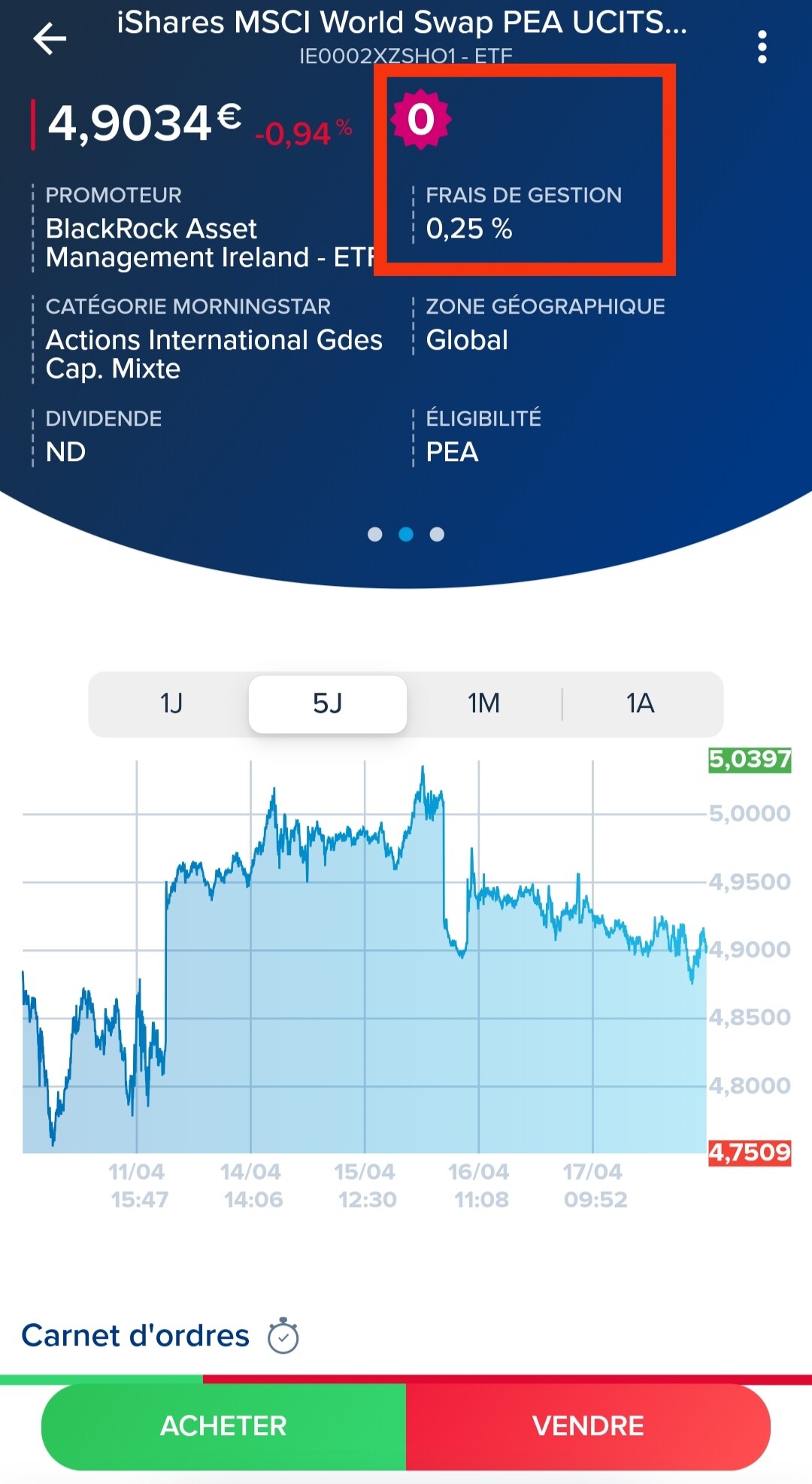
Task: Go back using the arrow icon
Action: click(x=50, y=39)
